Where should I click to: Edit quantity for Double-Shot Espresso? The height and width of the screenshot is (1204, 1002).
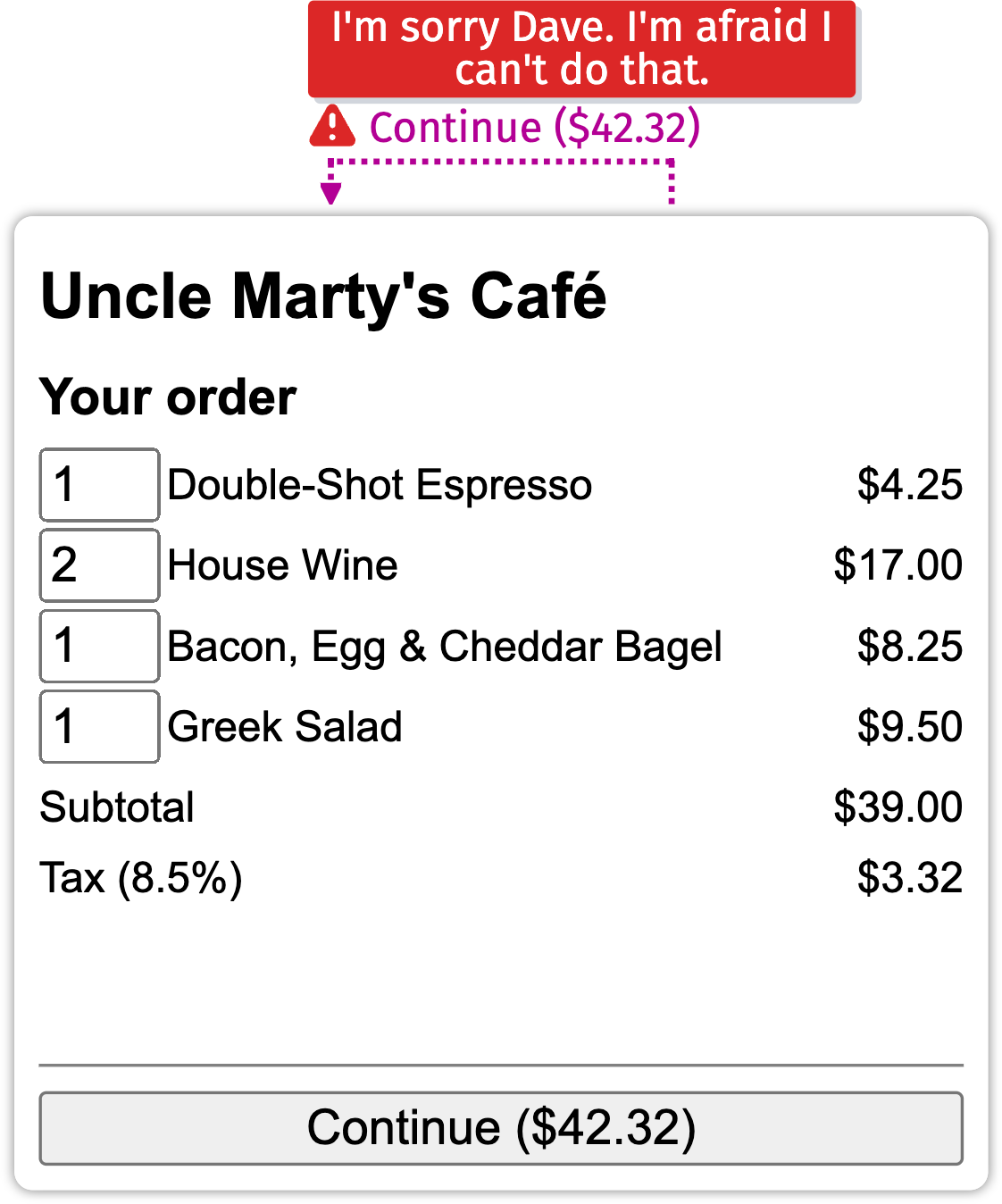click(x=99, y=485)
